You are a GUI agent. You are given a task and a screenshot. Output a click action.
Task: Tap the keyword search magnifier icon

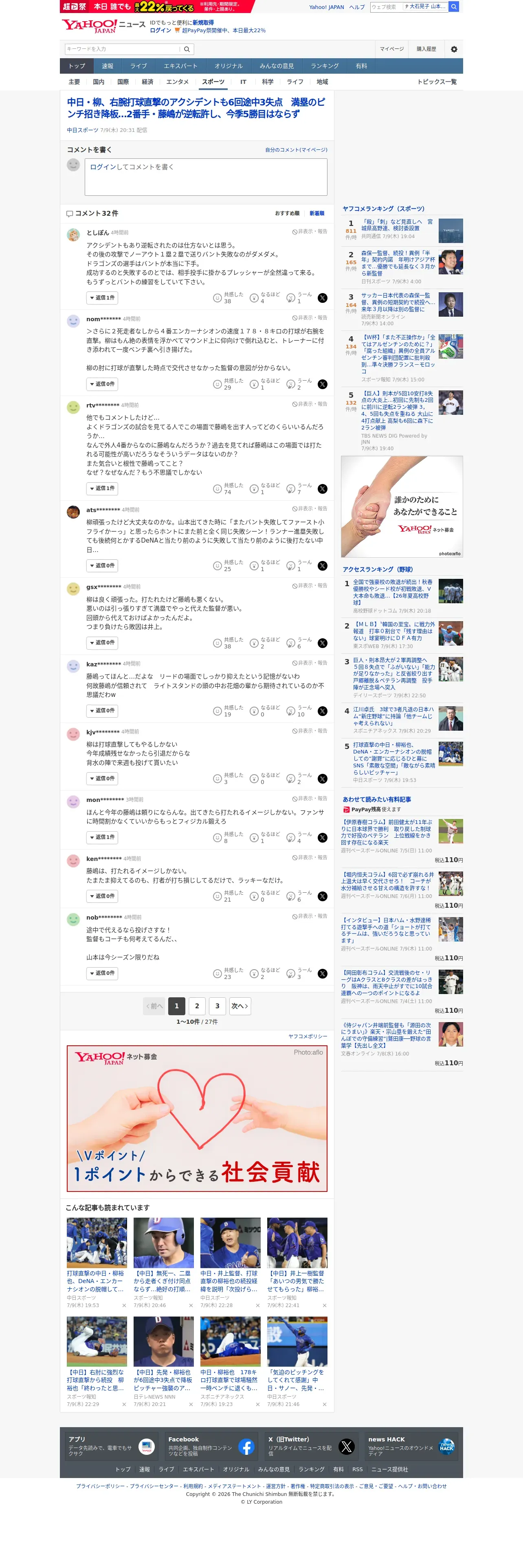pyautogui.click(x=187, y=49)
